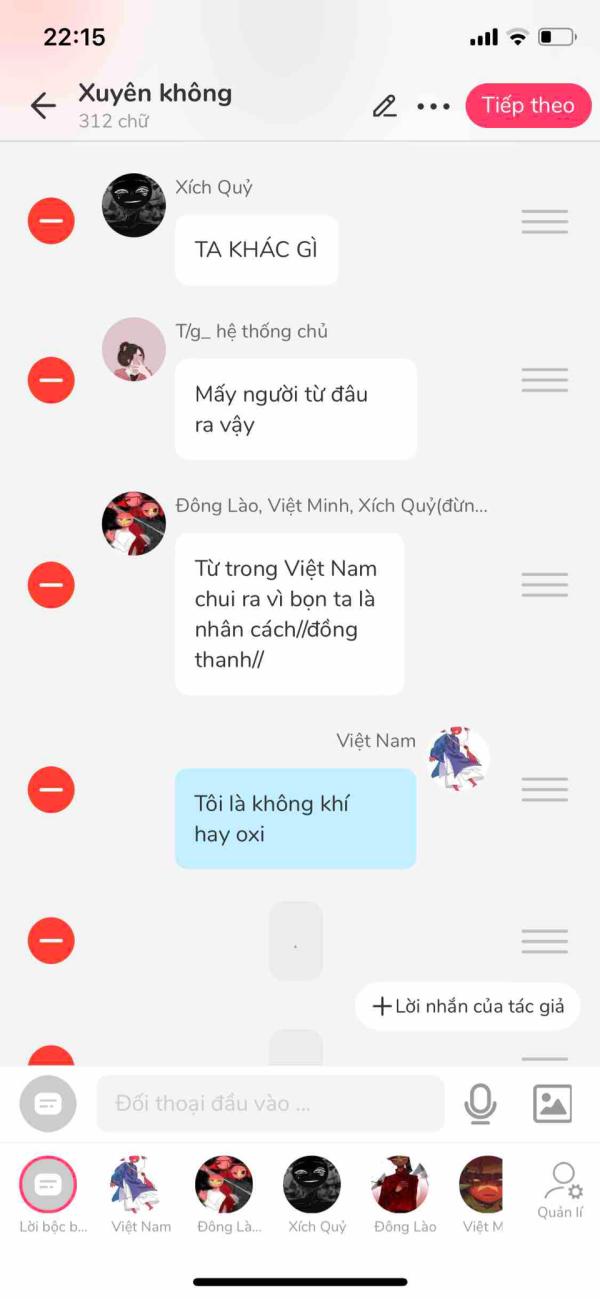Screen dimensions: 600x1299
Task: Tap the pencil icon to edit the title
Action: [384, 106]
